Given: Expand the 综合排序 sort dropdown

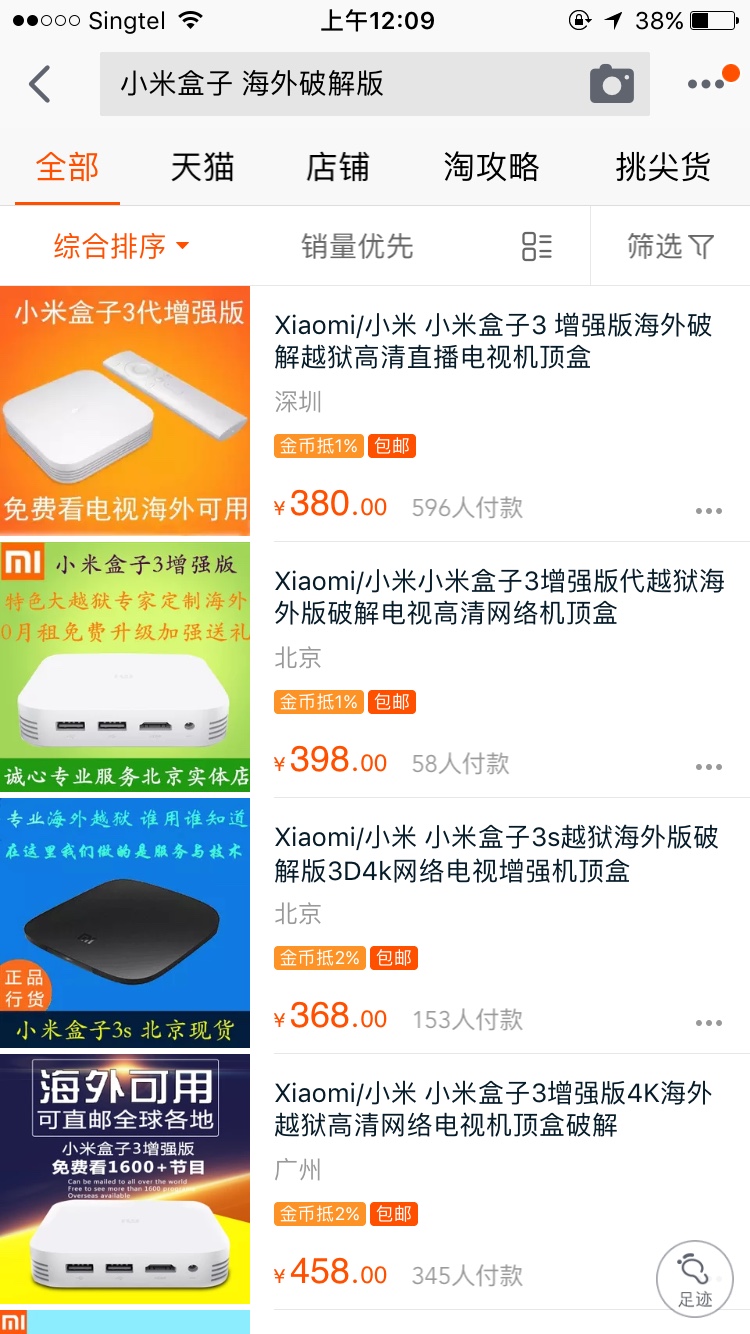Looking at the screenshot, I should pos(121,246).
